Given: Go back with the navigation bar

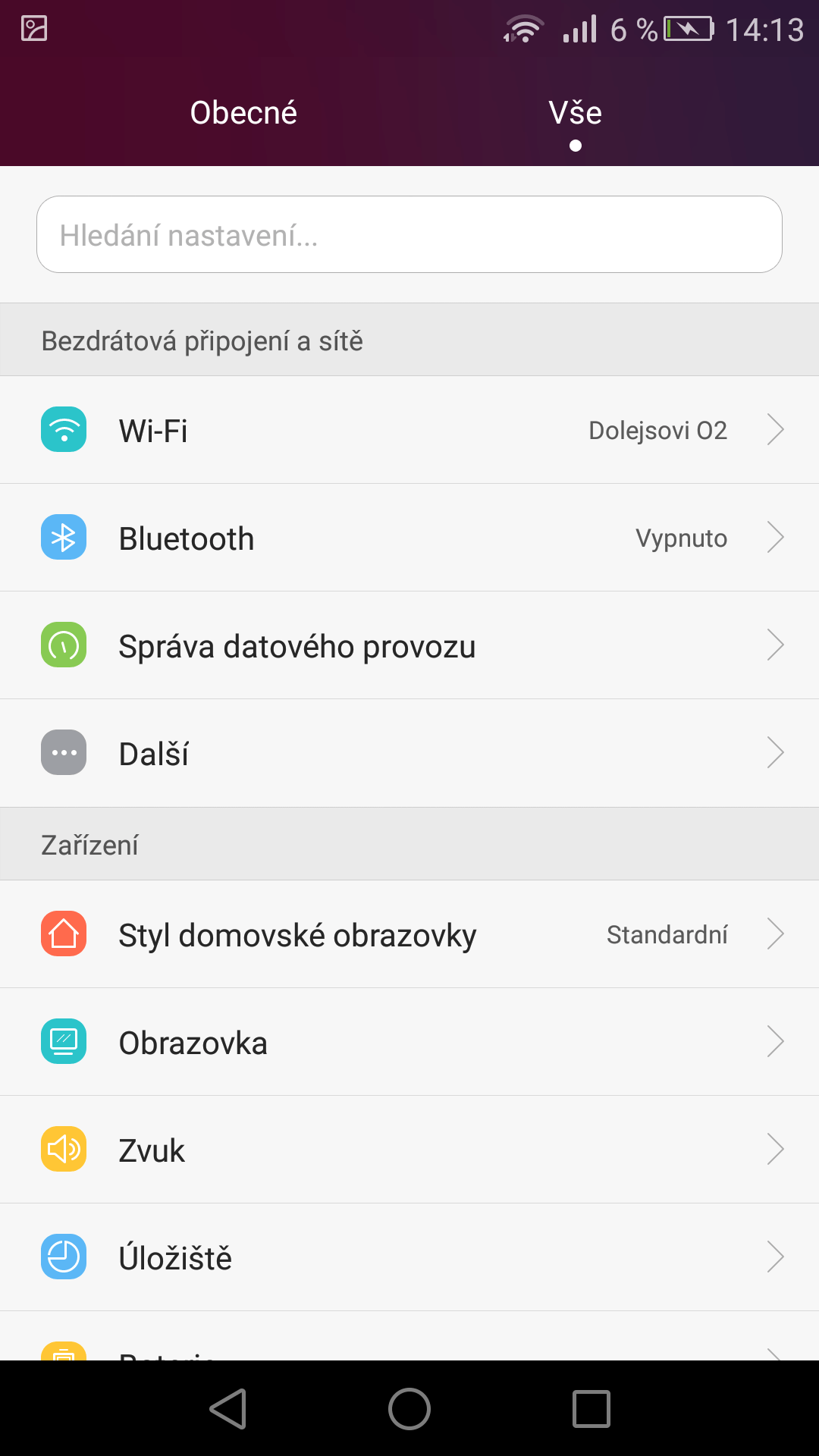Looking at the screenshot, I should [x=227, y=1409].
